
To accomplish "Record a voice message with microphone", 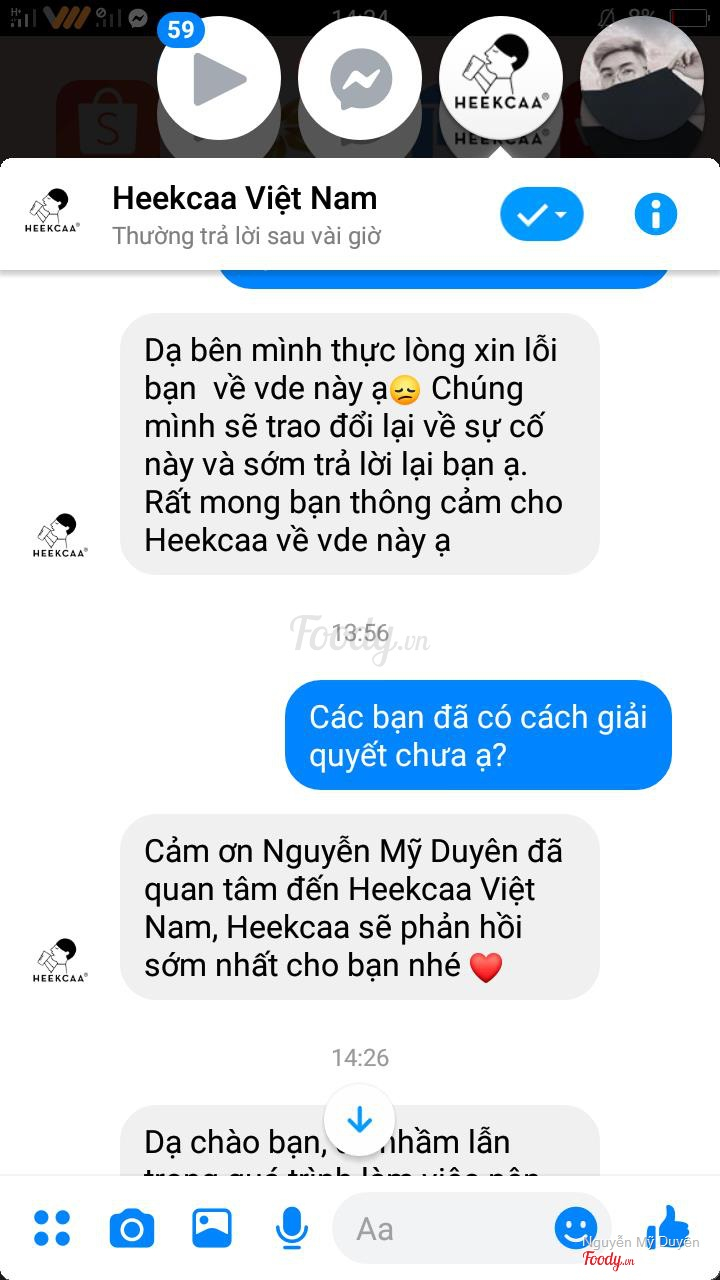I will (x=291, y=1228).
